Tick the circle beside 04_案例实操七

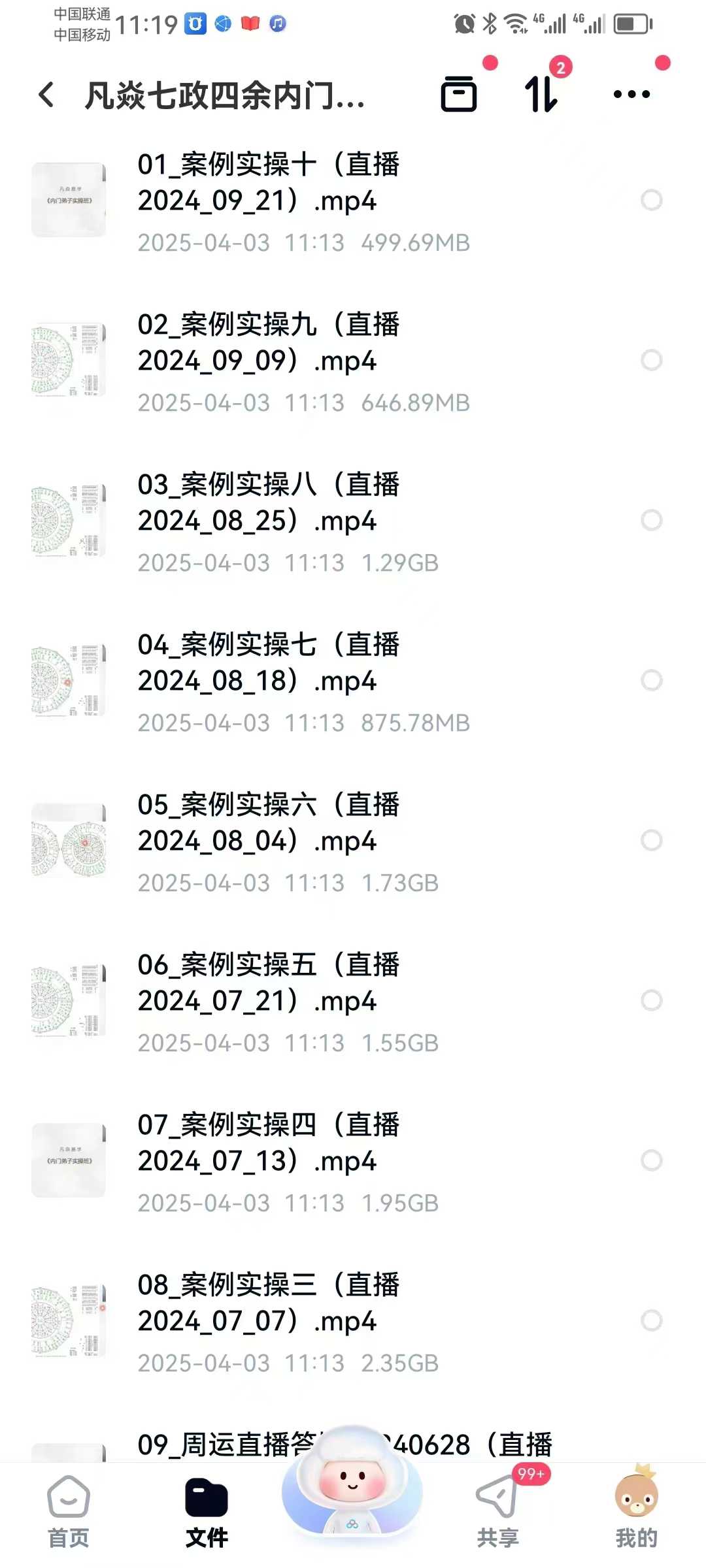pos(652,680)
